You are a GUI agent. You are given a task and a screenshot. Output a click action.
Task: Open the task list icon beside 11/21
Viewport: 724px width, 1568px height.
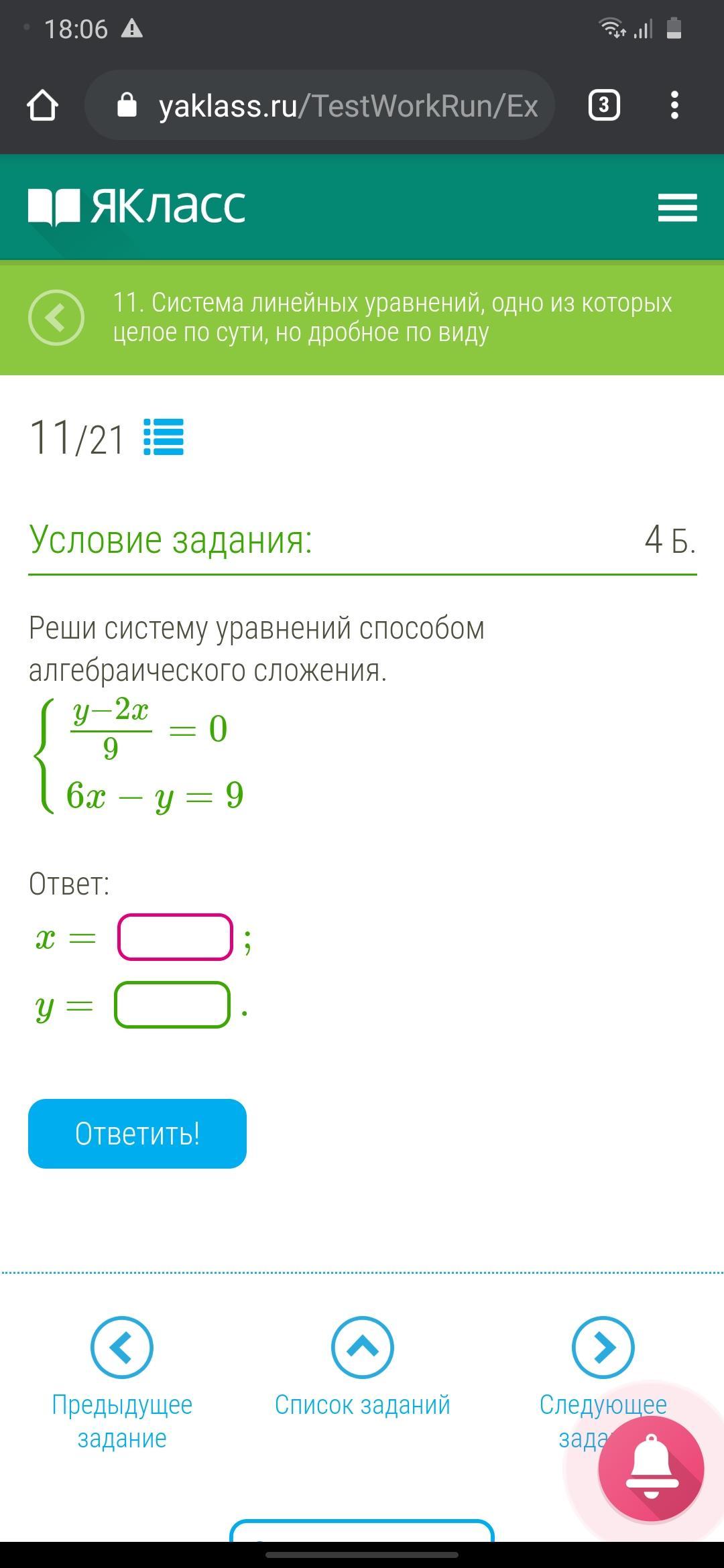[x=164, y=437]
